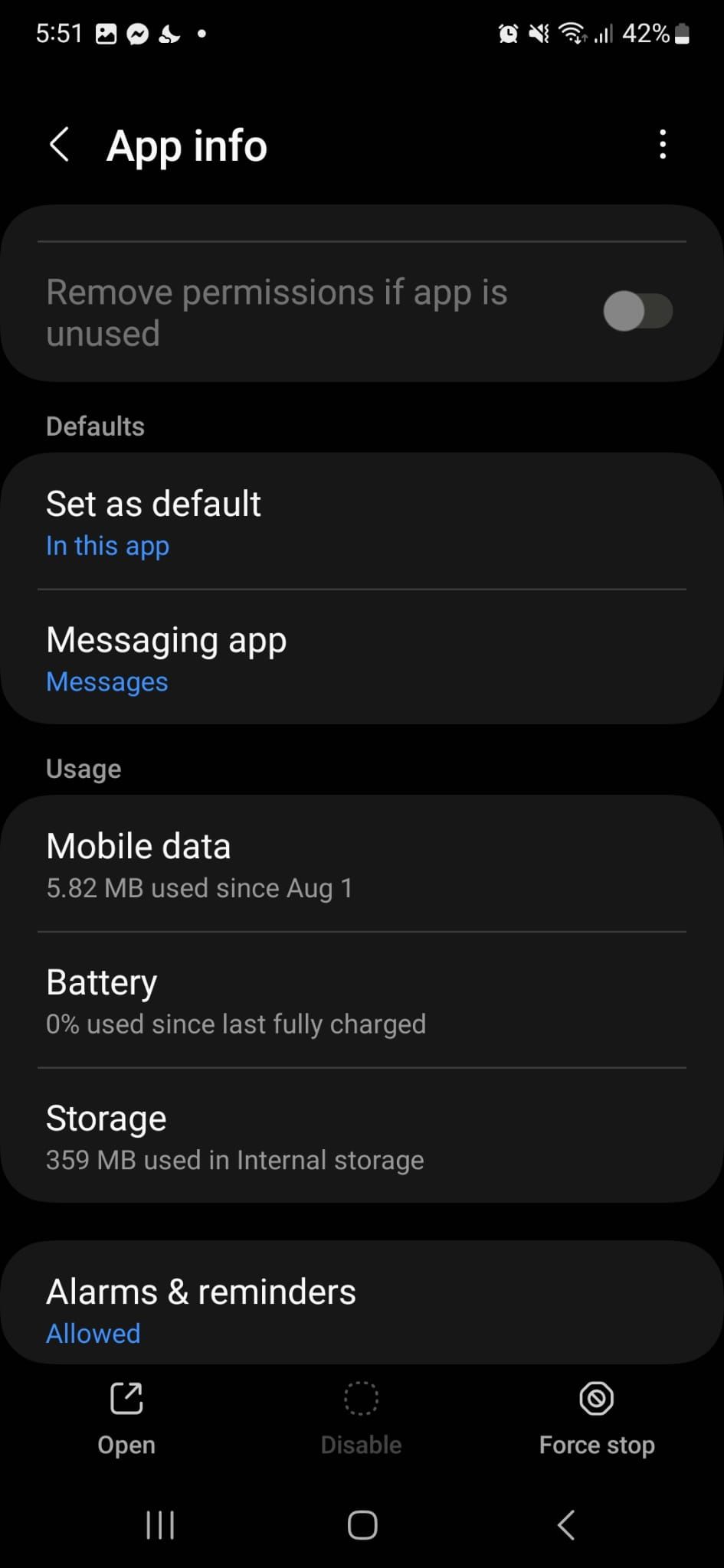This screenshot has height=1568, width=724.
Task: Tap the Messages link under Messaging app
Action: tap(106, 681)
